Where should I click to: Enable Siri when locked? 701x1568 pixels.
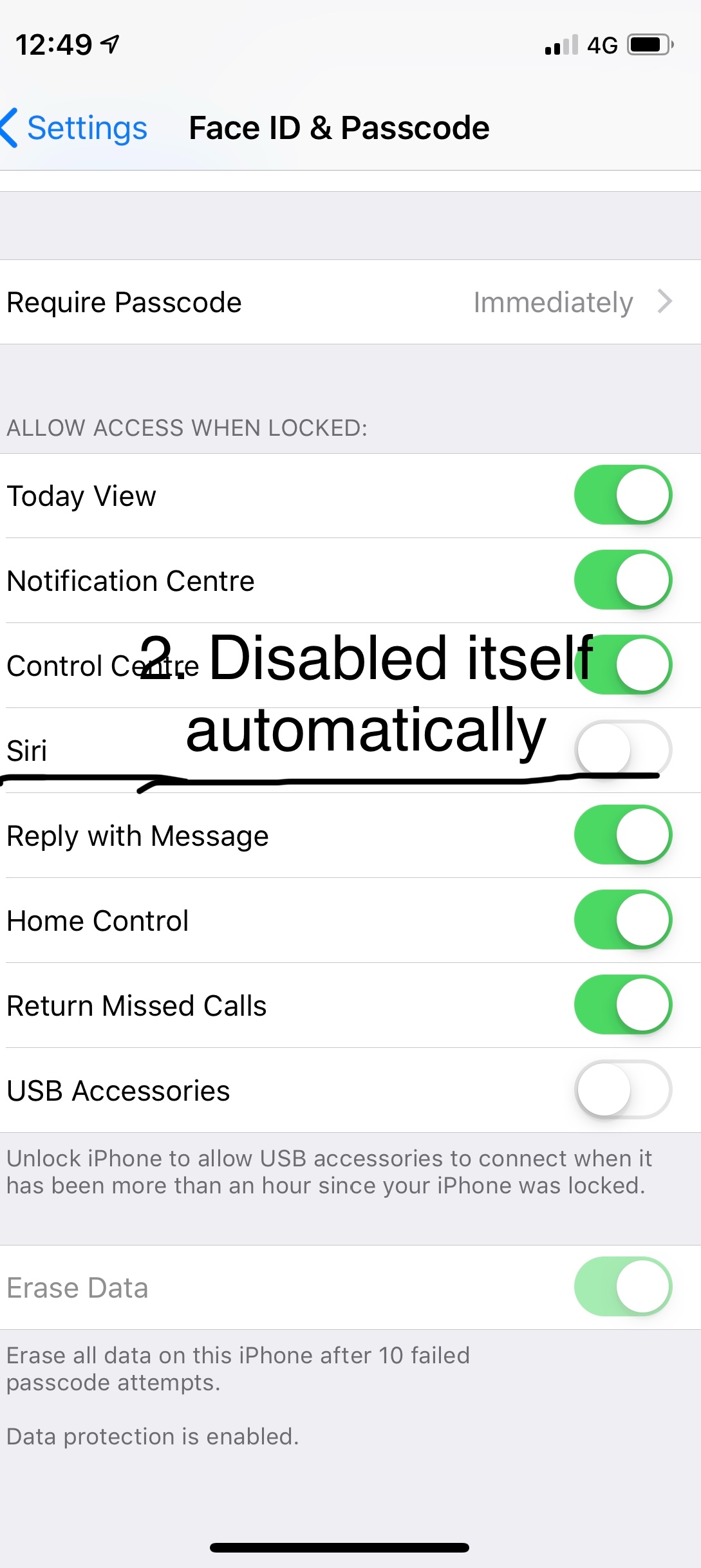pos(622,750)
